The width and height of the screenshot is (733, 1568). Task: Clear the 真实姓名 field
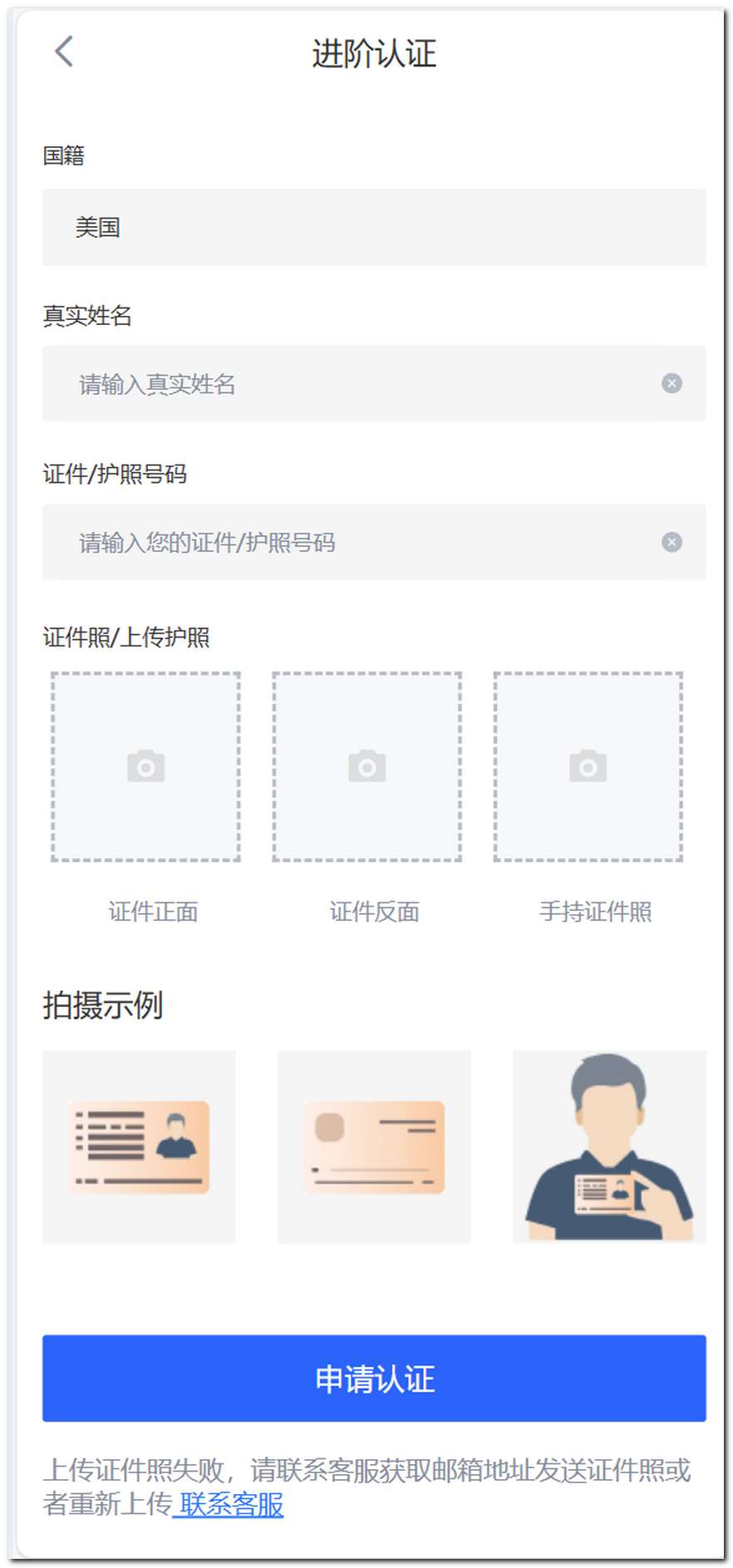coord(672,383)
